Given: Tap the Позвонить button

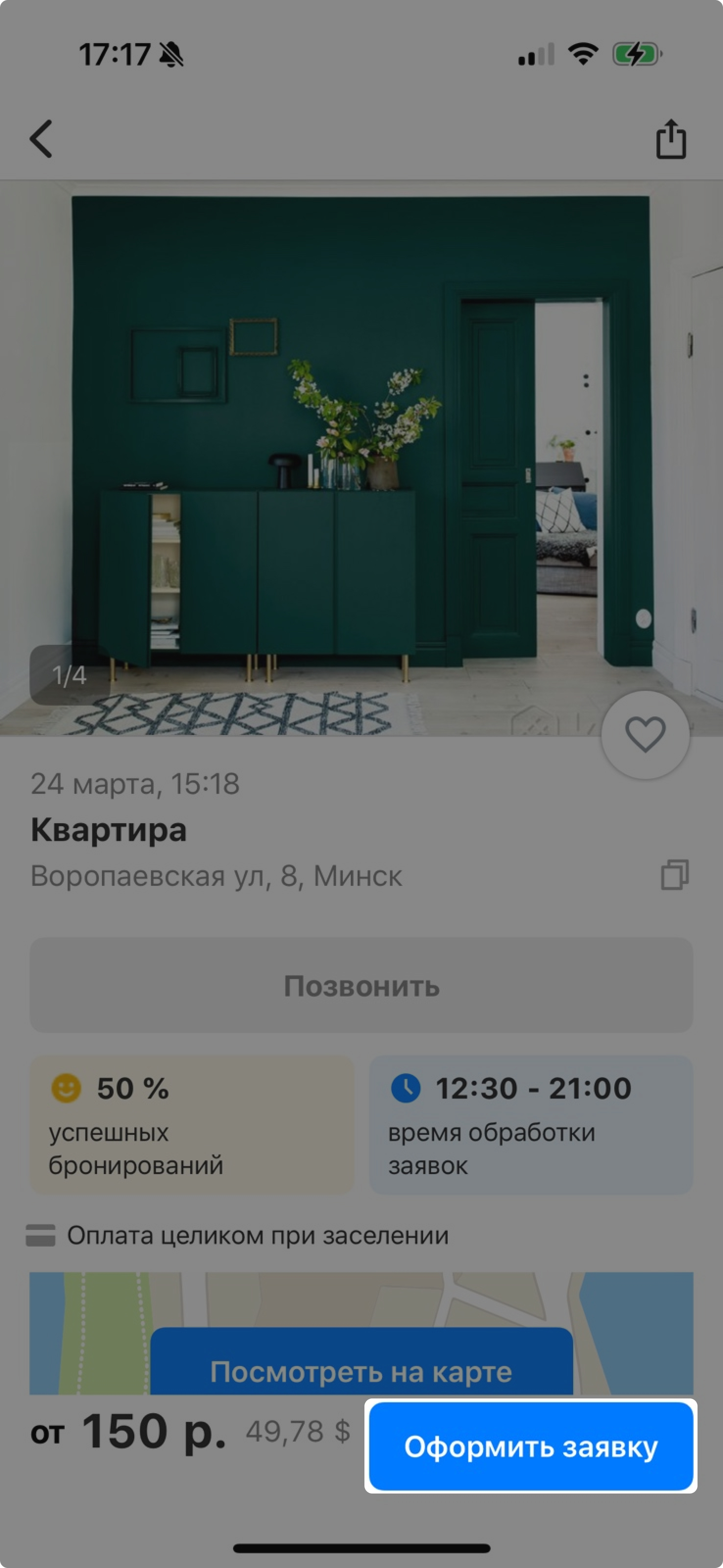Looking at the screenshot, I should tap(361, 985).
